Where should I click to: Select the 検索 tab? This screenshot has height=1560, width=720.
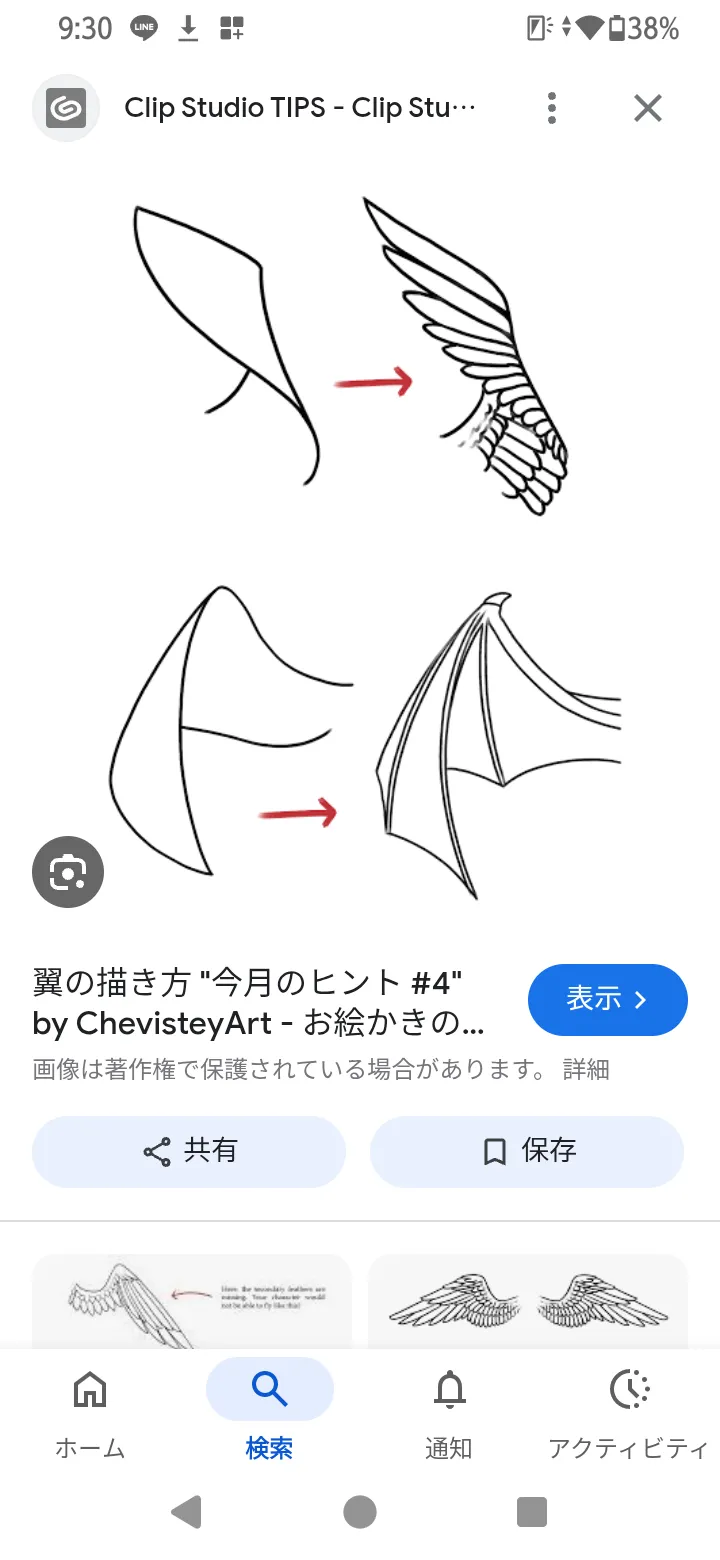[270, 1416]
